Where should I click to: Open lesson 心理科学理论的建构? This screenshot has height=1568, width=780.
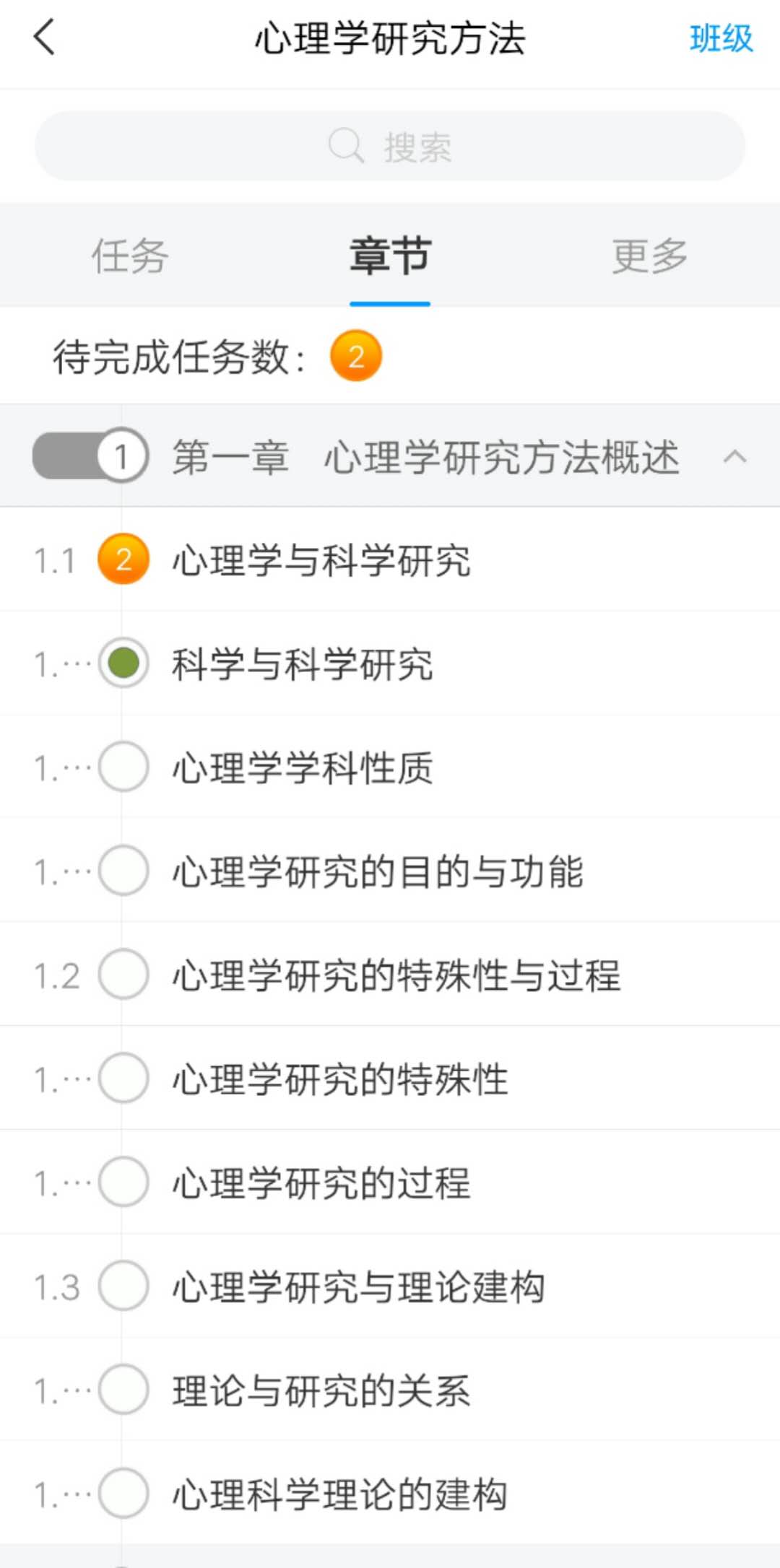coord(390,1494)
